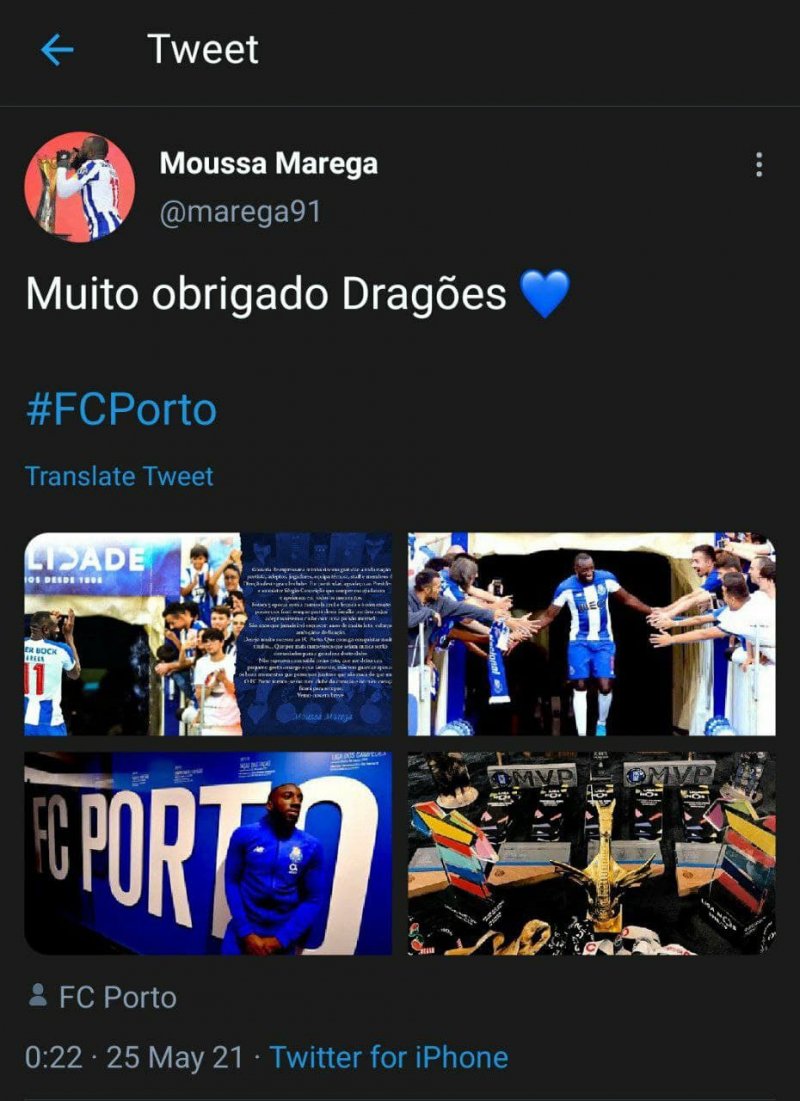Tap Translate Tweet
The image size is (800, 1101).
[119, 476]
